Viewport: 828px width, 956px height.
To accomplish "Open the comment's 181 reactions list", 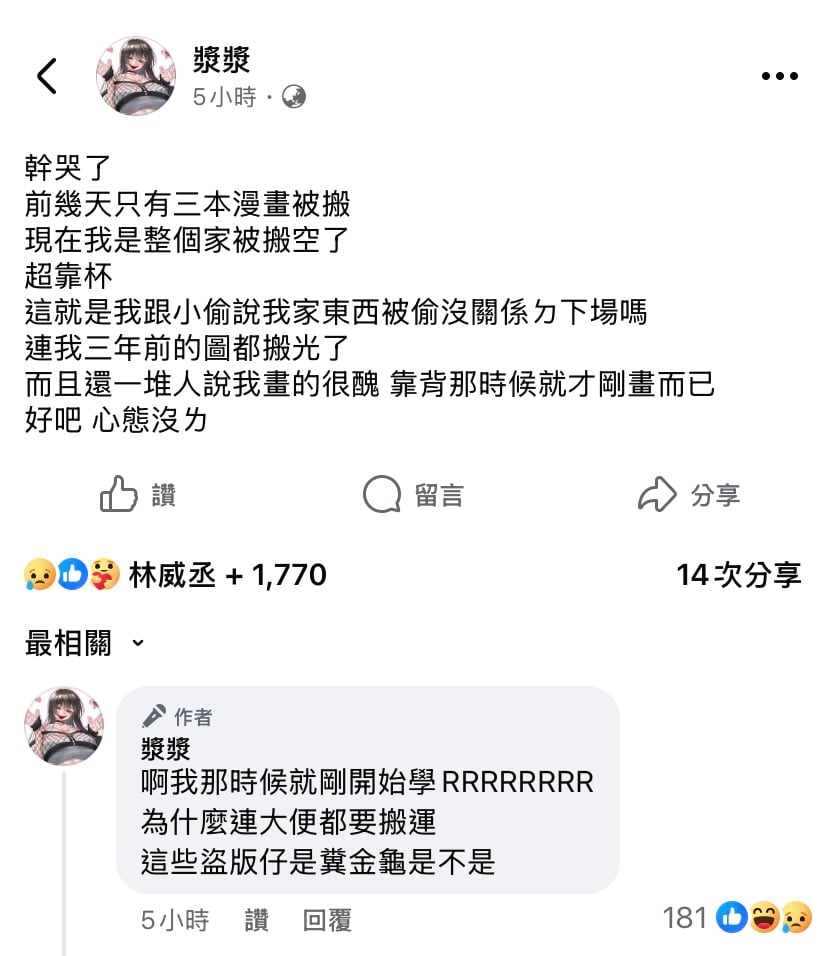I will (737, 918).
